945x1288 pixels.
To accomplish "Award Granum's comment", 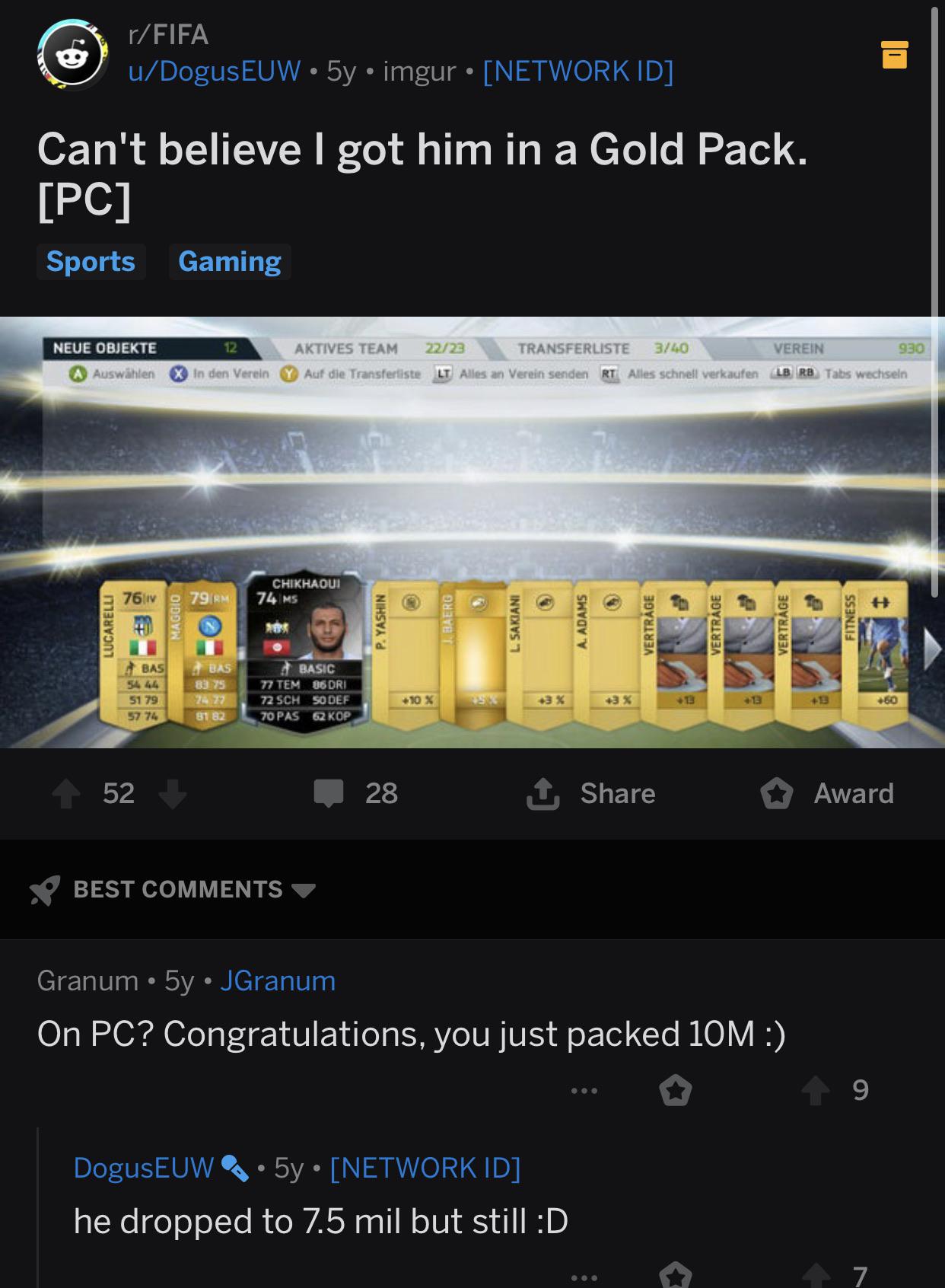I will point(675,1091).
